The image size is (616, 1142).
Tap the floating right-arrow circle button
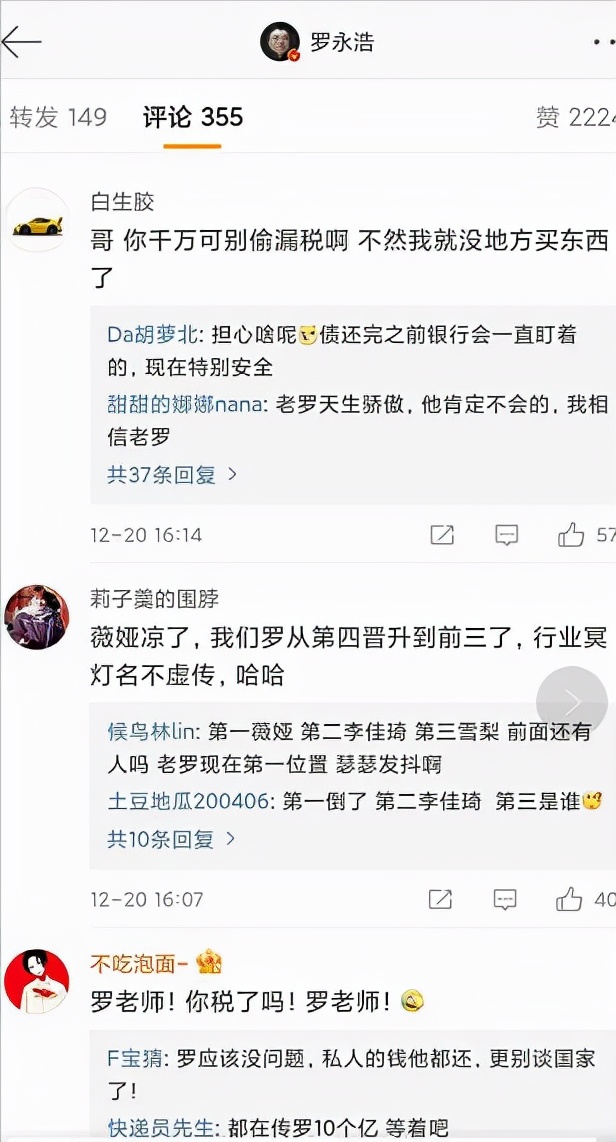pos(572,702)
